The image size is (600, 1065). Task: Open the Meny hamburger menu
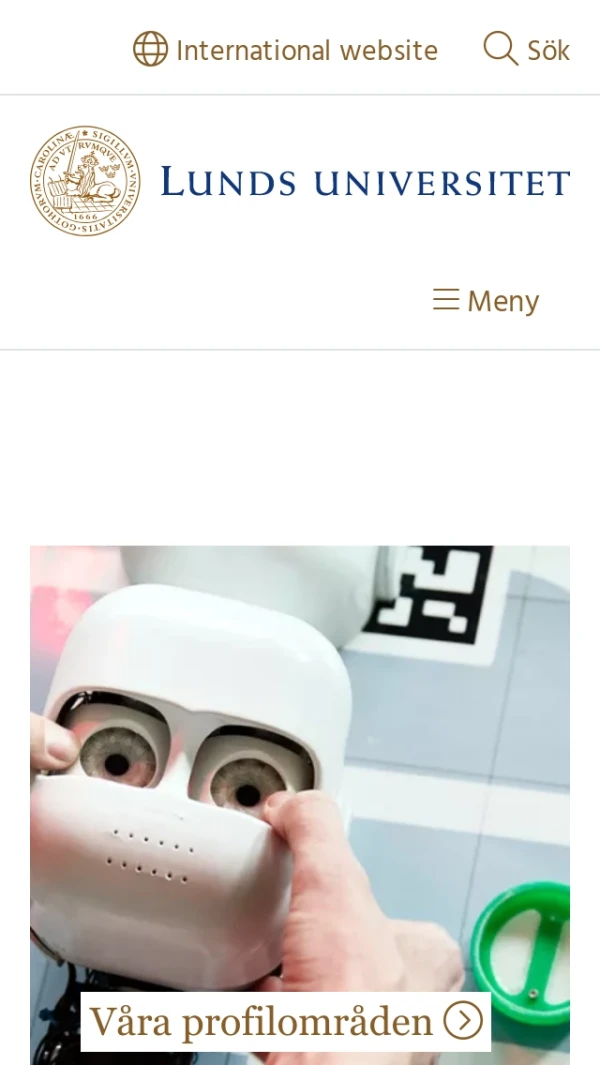tap(486, 301)
